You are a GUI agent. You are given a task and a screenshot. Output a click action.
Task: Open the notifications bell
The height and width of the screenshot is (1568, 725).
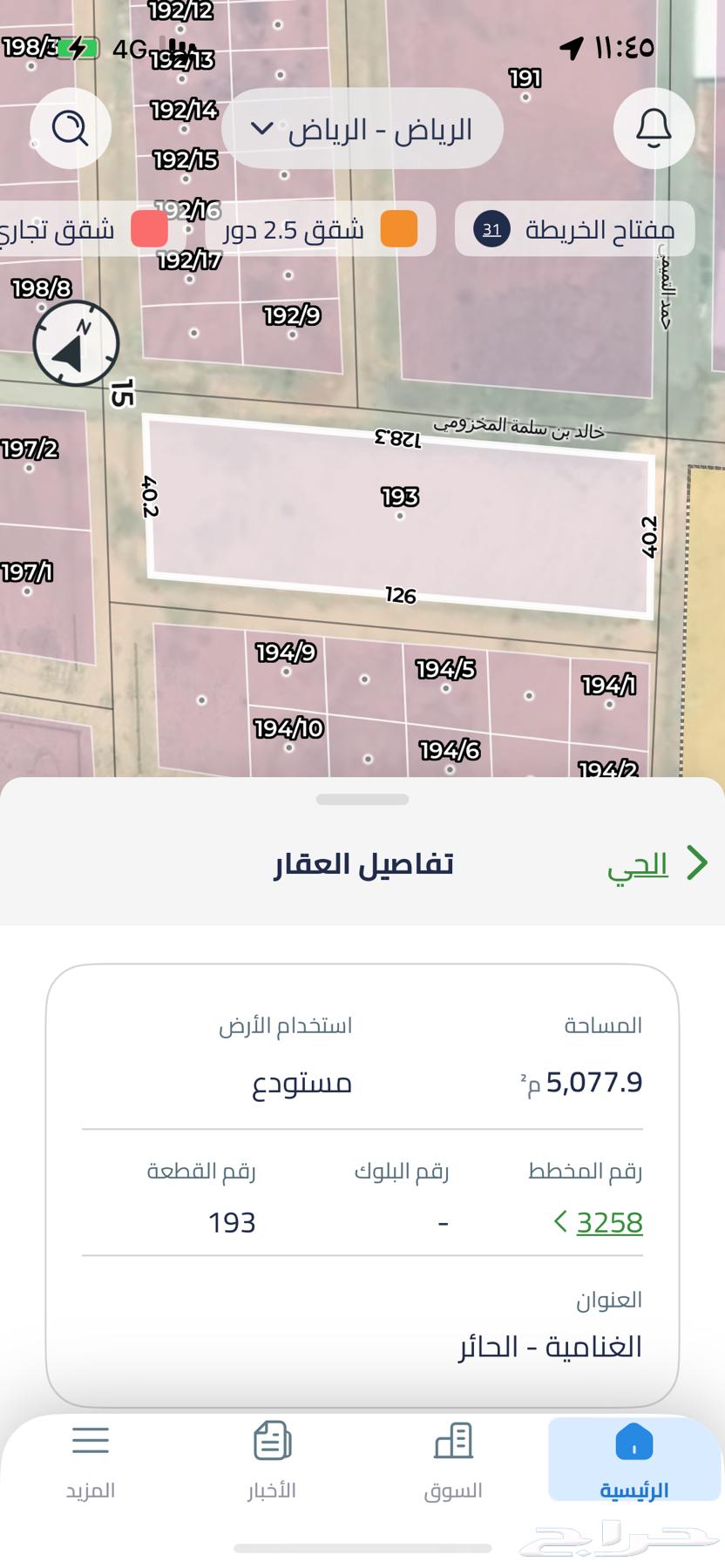click(x=653, y=128)
